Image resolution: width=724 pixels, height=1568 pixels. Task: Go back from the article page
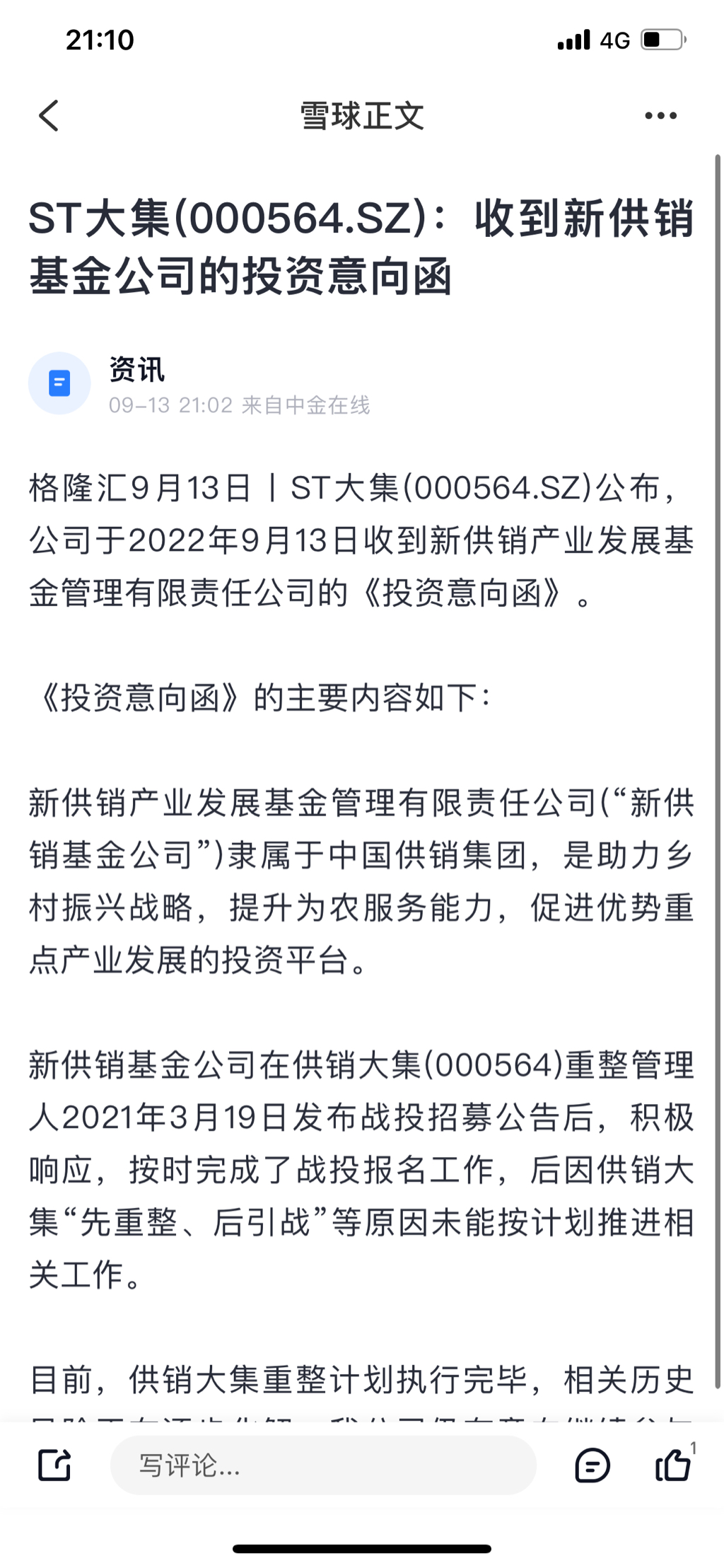(49, 115)
